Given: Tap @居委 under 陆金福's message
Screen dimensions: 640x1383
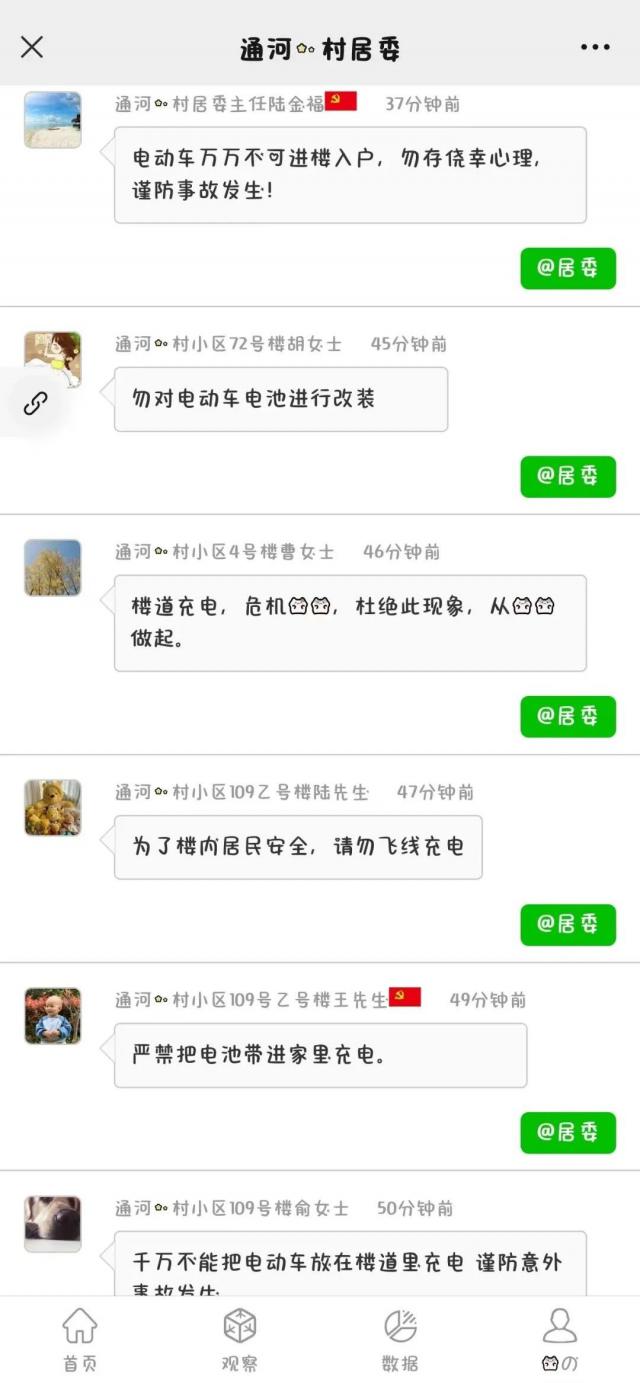Looking at the screenshot, I should pos(568,268).
